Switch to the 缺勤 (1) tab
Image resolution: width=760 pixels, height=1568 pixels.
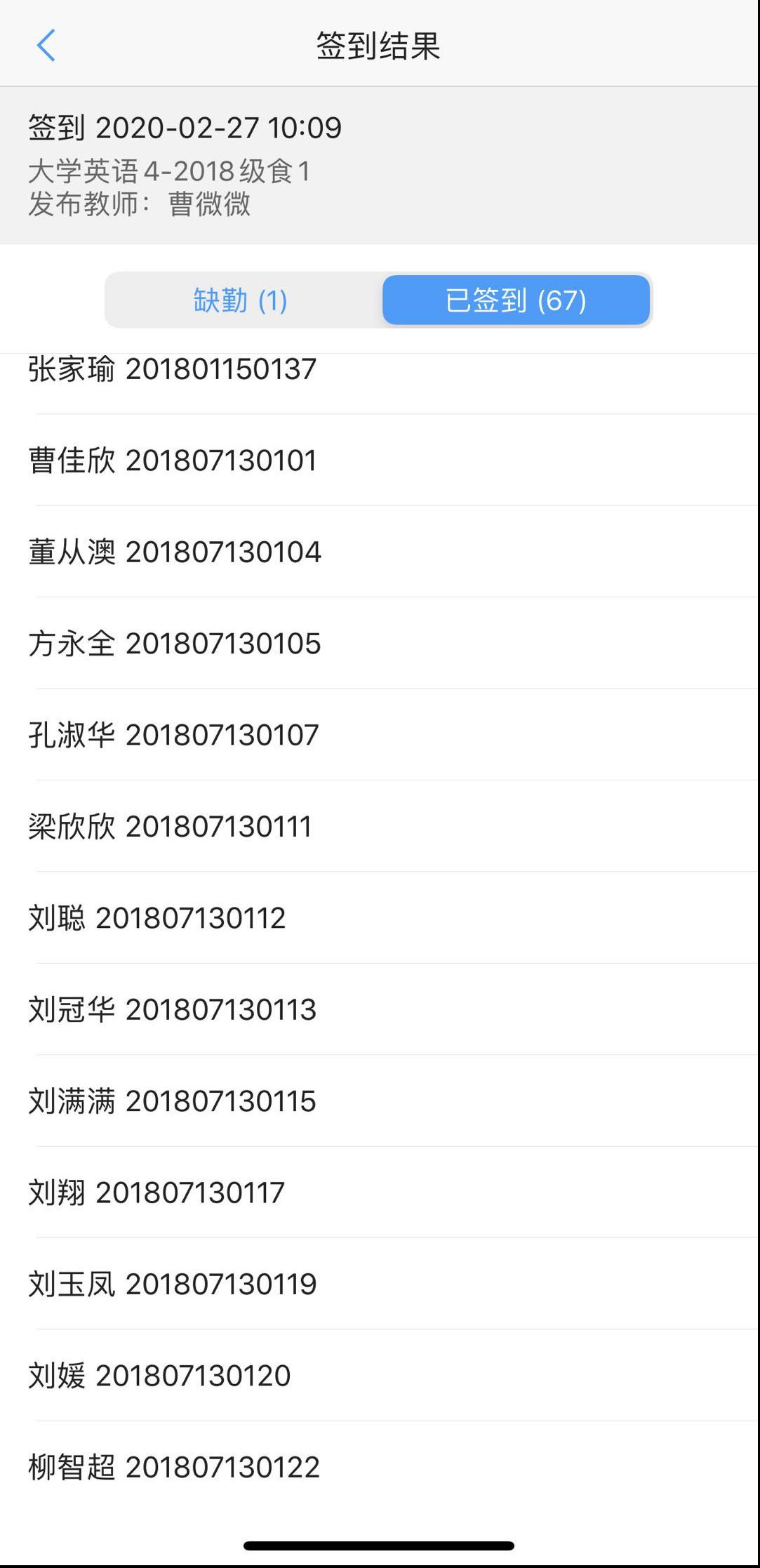click(x=241, y=300)
